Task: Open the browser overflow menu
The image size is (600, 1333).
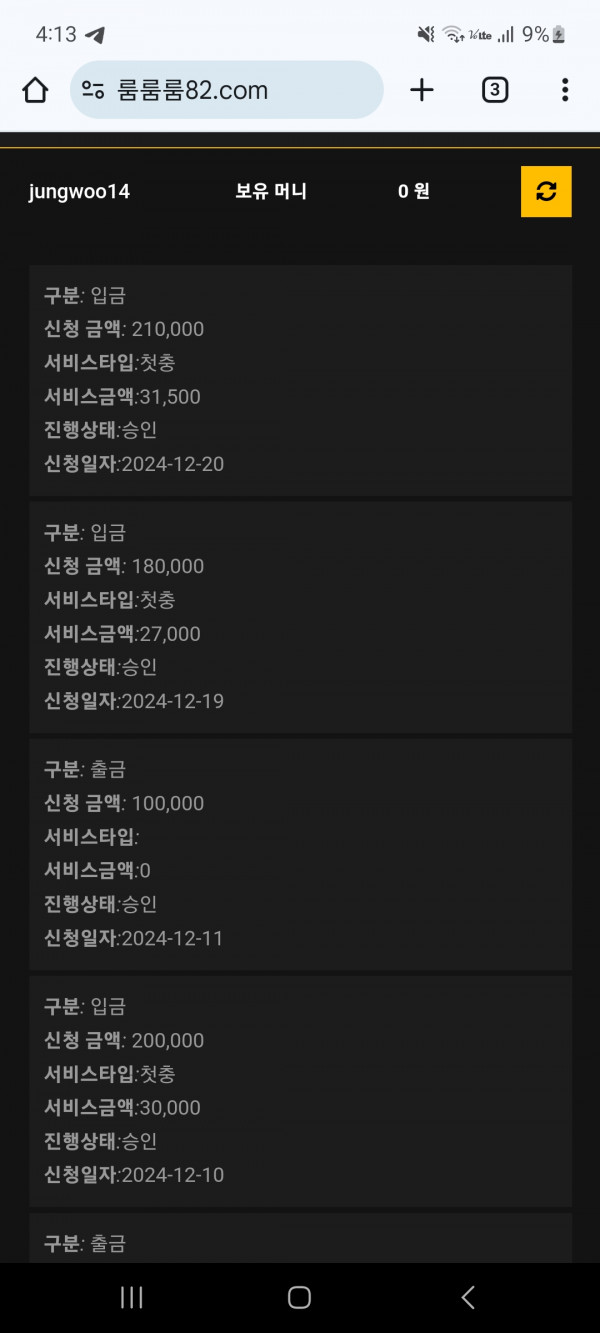Action: 565,90
